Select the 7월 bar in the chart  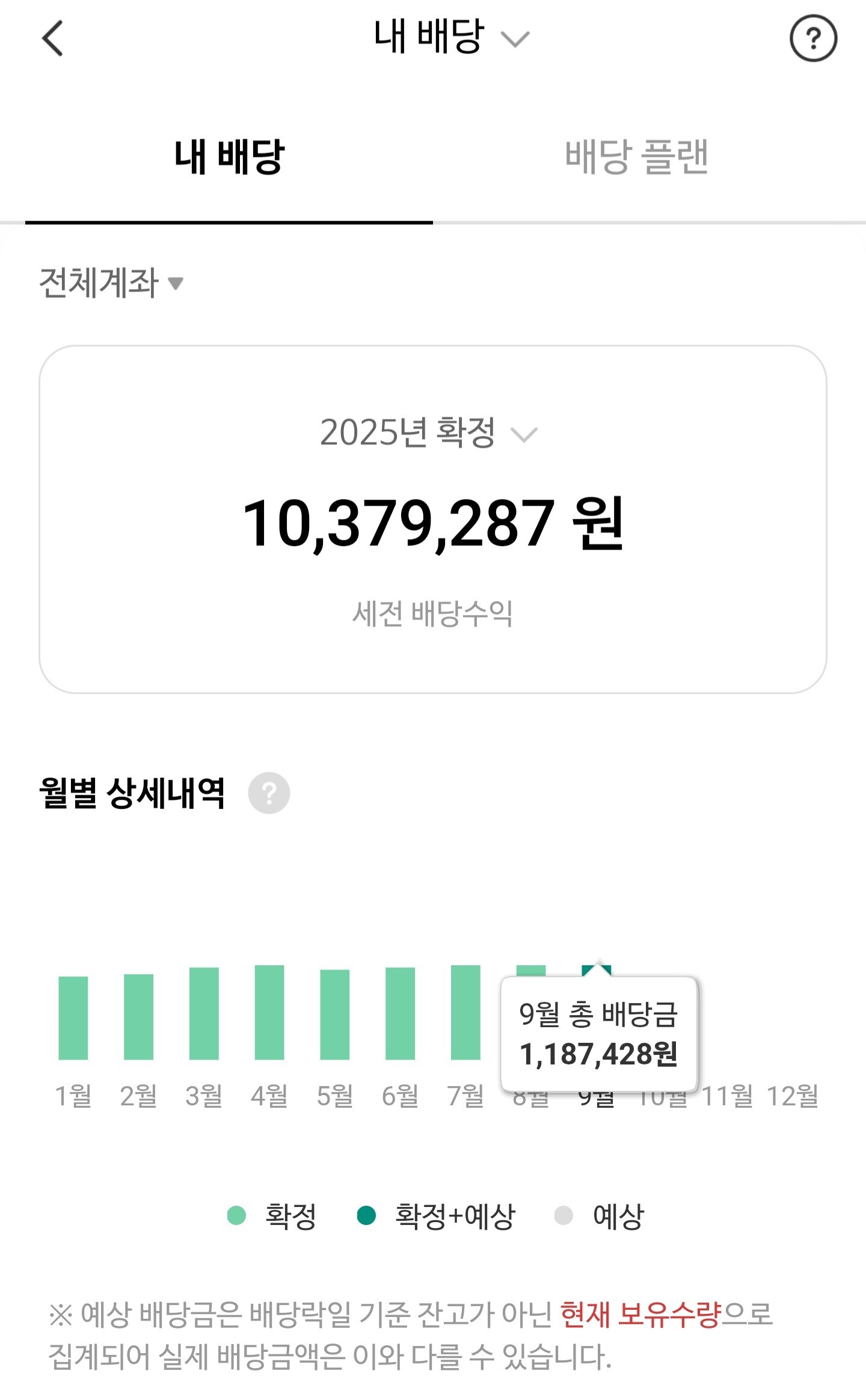coord(465,1013)
